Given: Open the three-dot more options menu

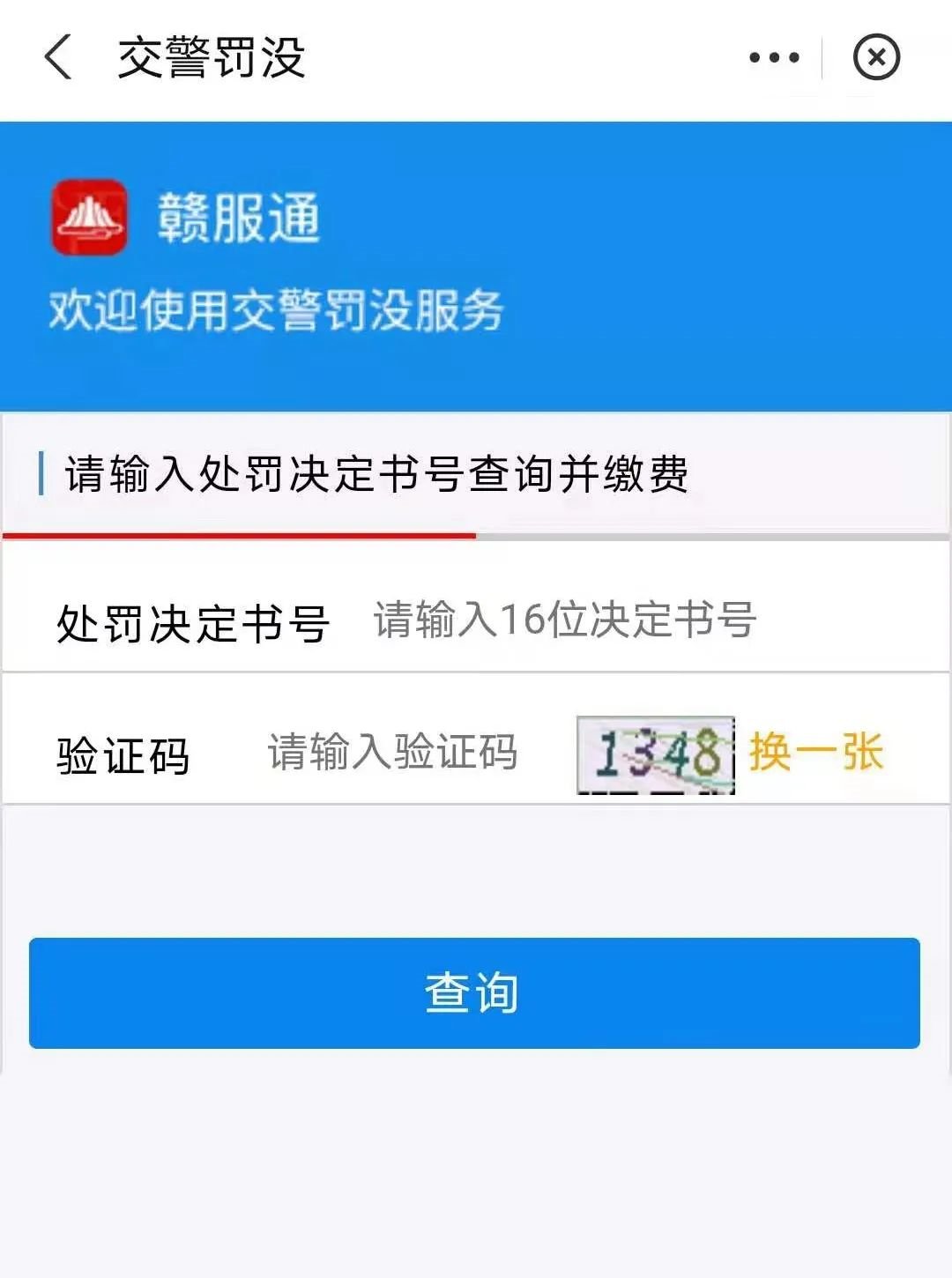Looking at the screenshot, I should (774, 58).
